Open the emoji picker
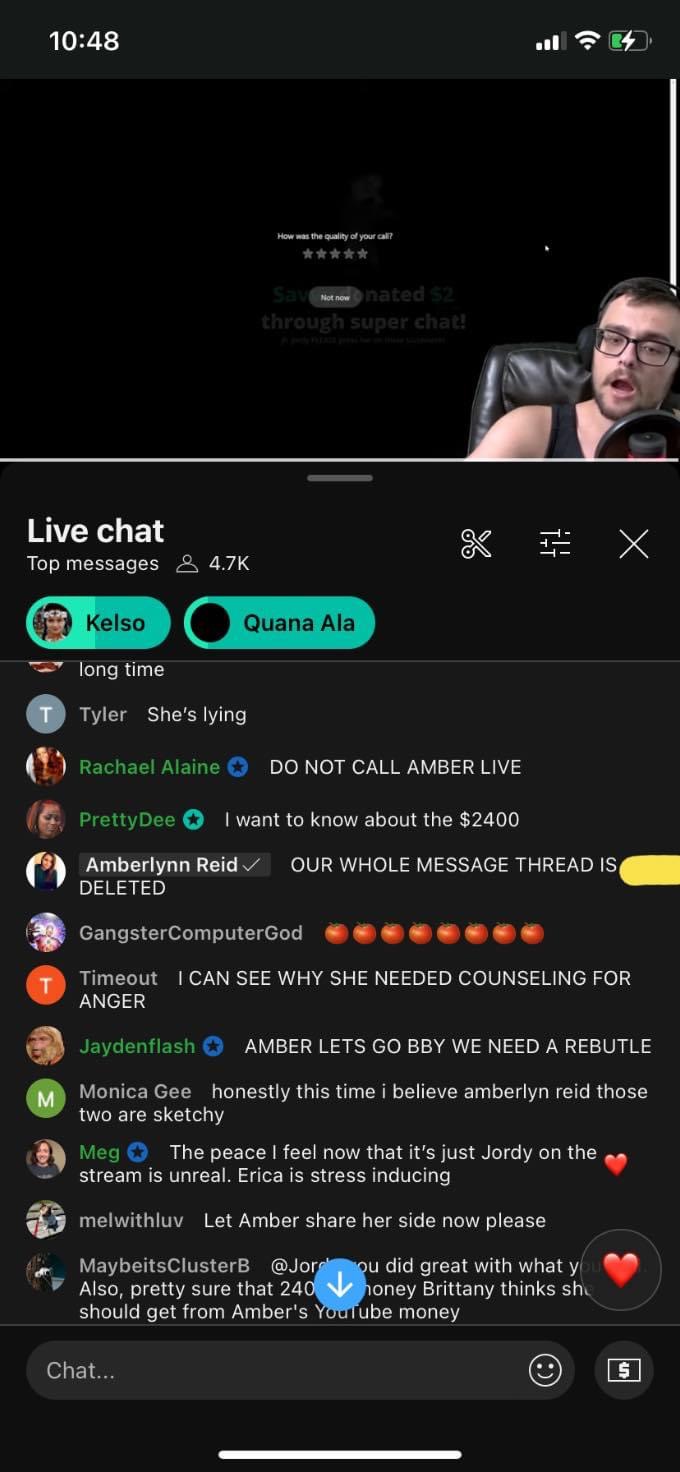The width and height of the screenshot is (680, 1472). click(545, 1370)
